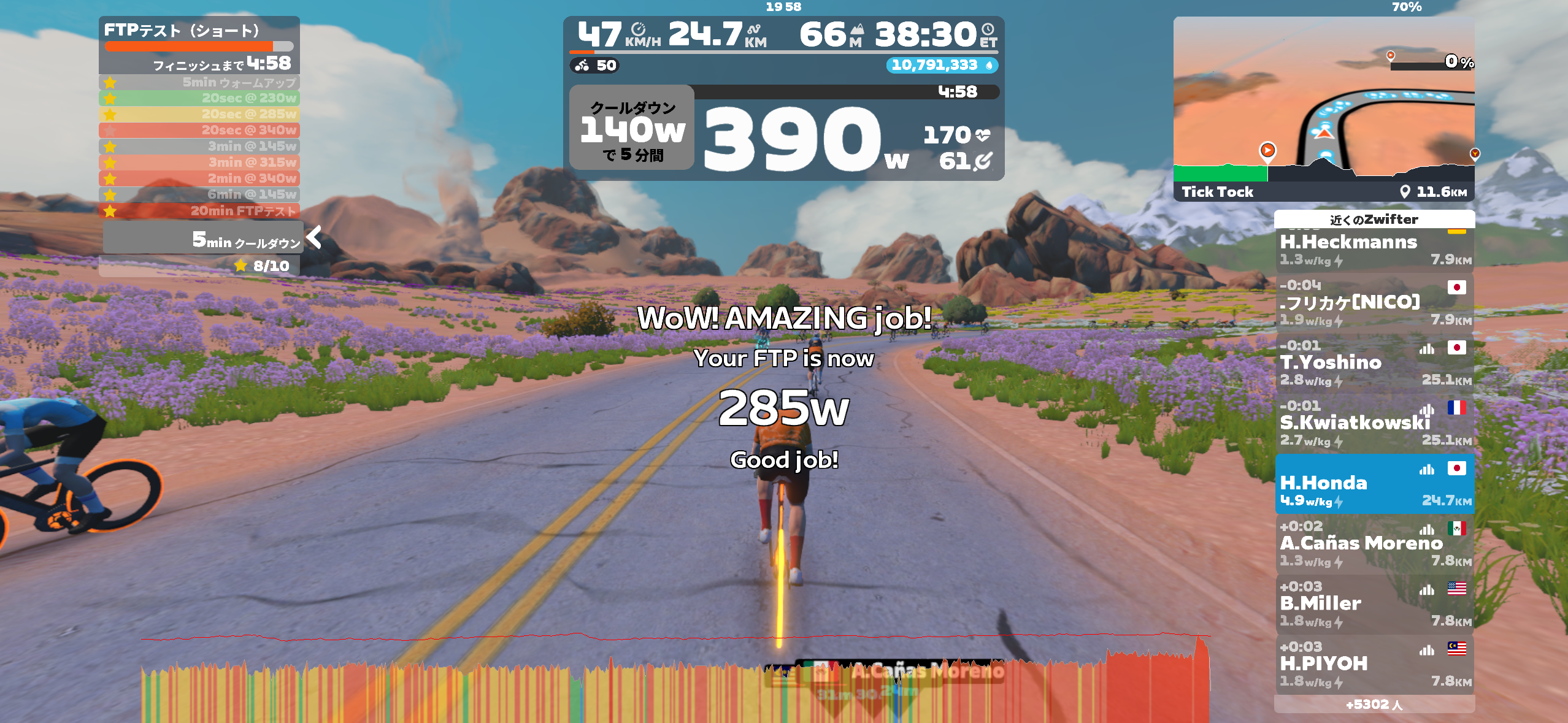The width and height of the screenshot is (1568, 723).
Task: Select rider H.PIYOH in the nearby list
Action: 1374,664
